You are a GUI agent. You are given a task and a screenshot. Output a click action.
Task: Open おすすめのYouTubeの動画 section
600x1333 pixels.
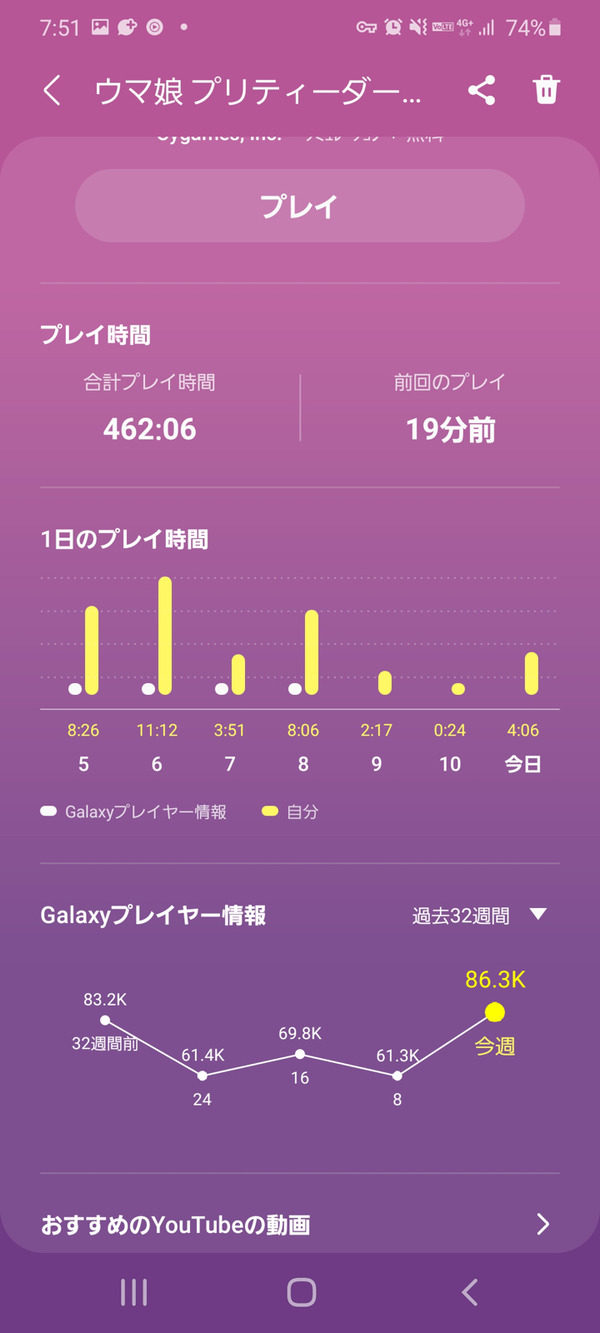coord(300,1224)
